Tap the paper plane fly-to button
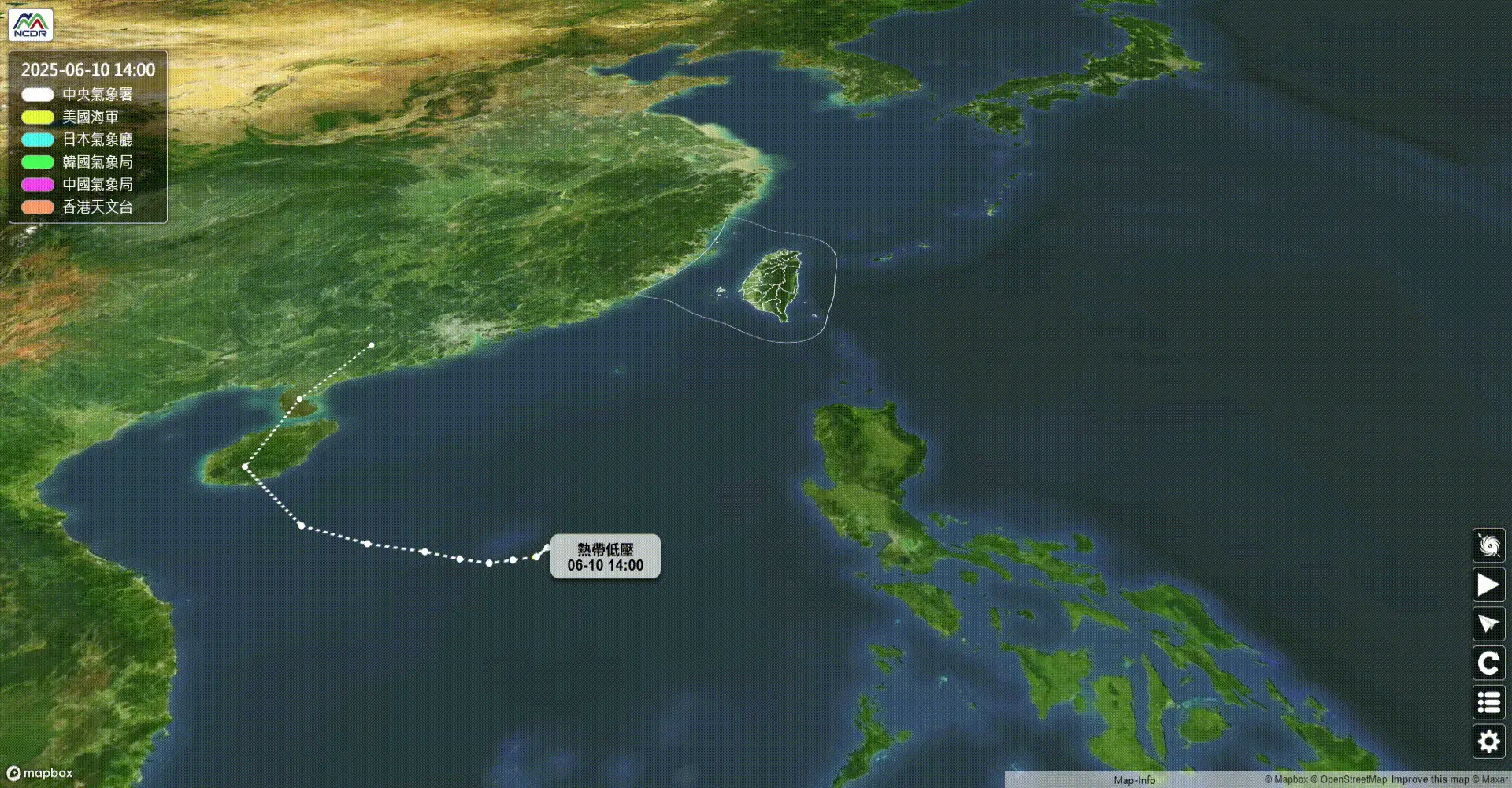The image size is (1512, 788). click(x=1488, y=624)
